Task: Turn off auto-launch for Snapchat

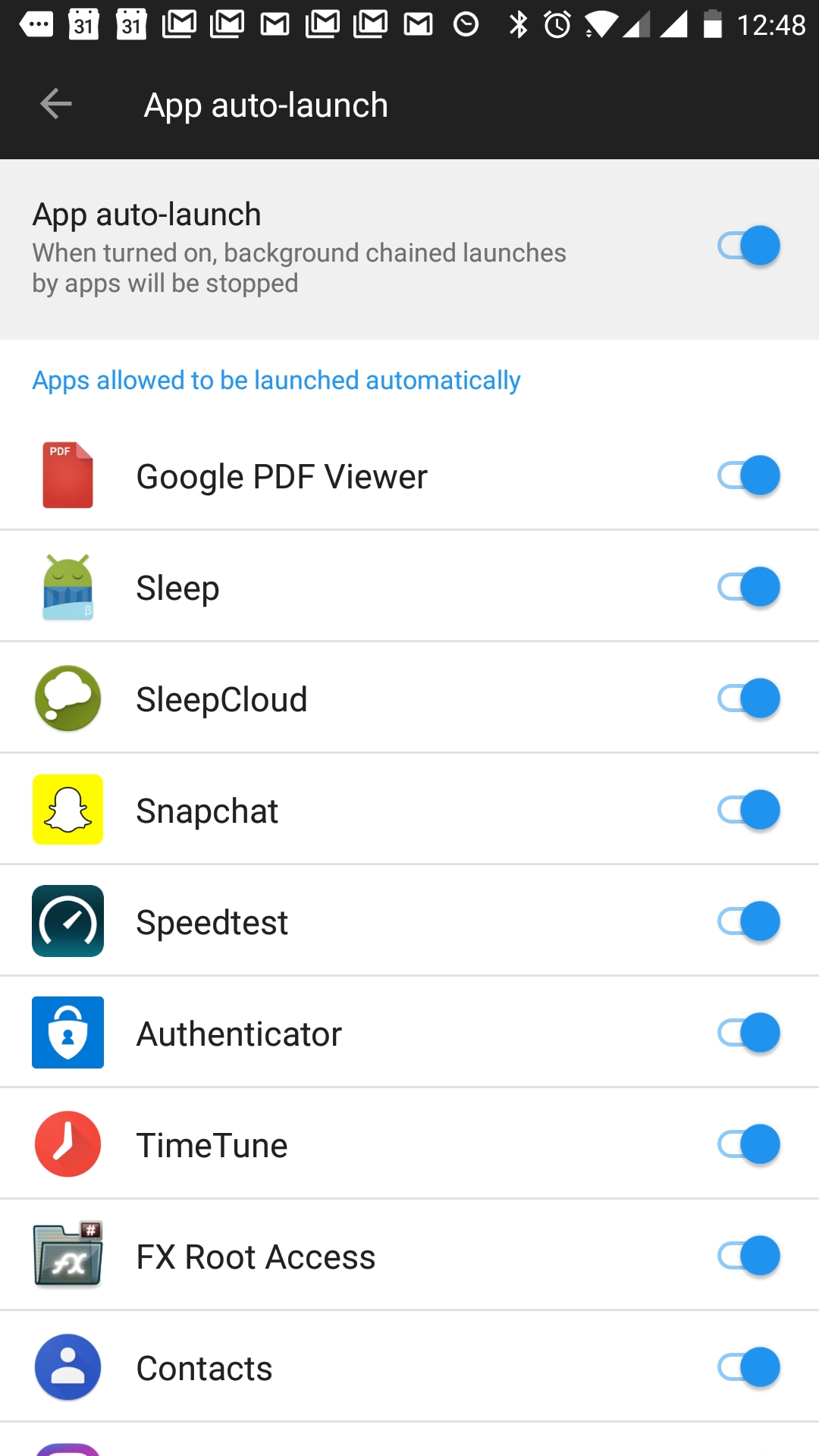Action: (749, 809)
